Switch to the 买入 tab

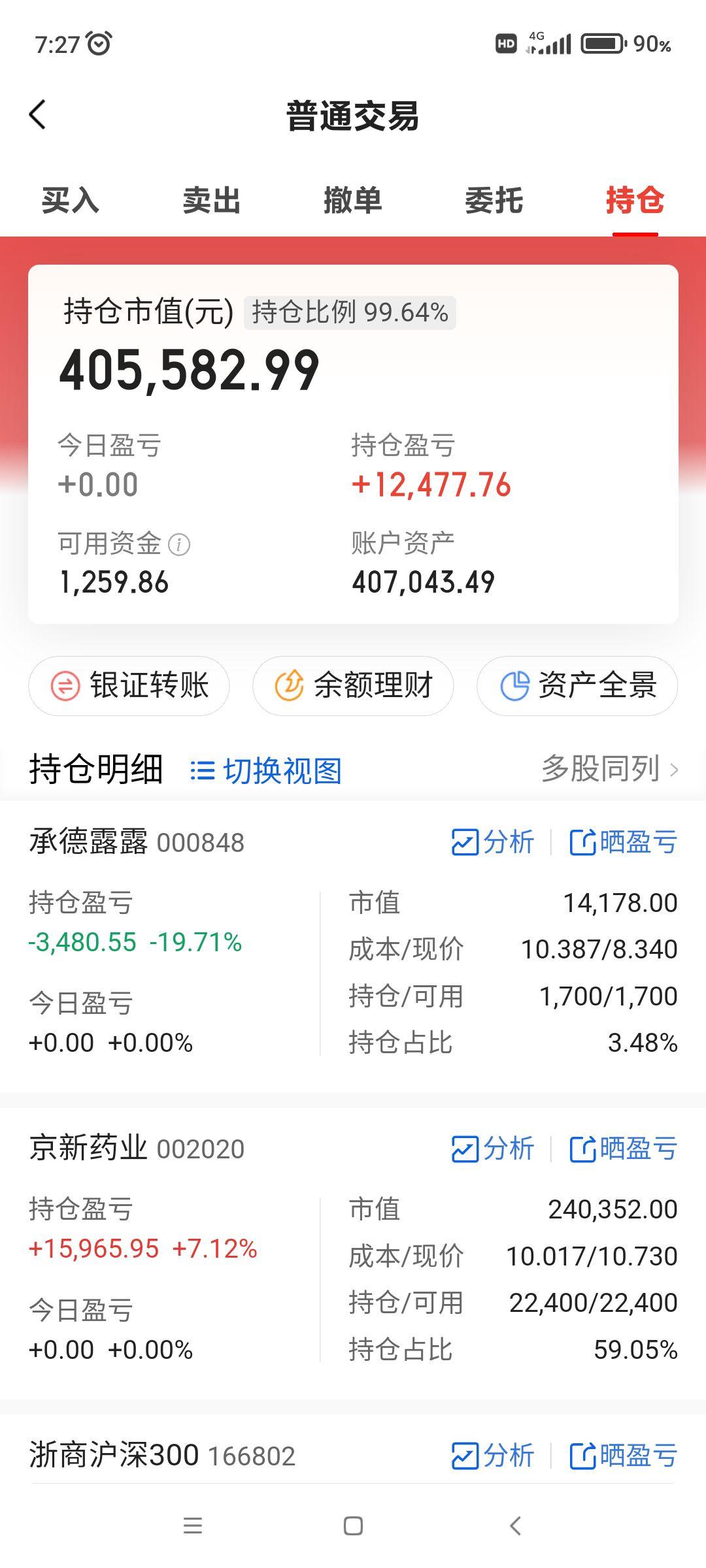[69, 202]
